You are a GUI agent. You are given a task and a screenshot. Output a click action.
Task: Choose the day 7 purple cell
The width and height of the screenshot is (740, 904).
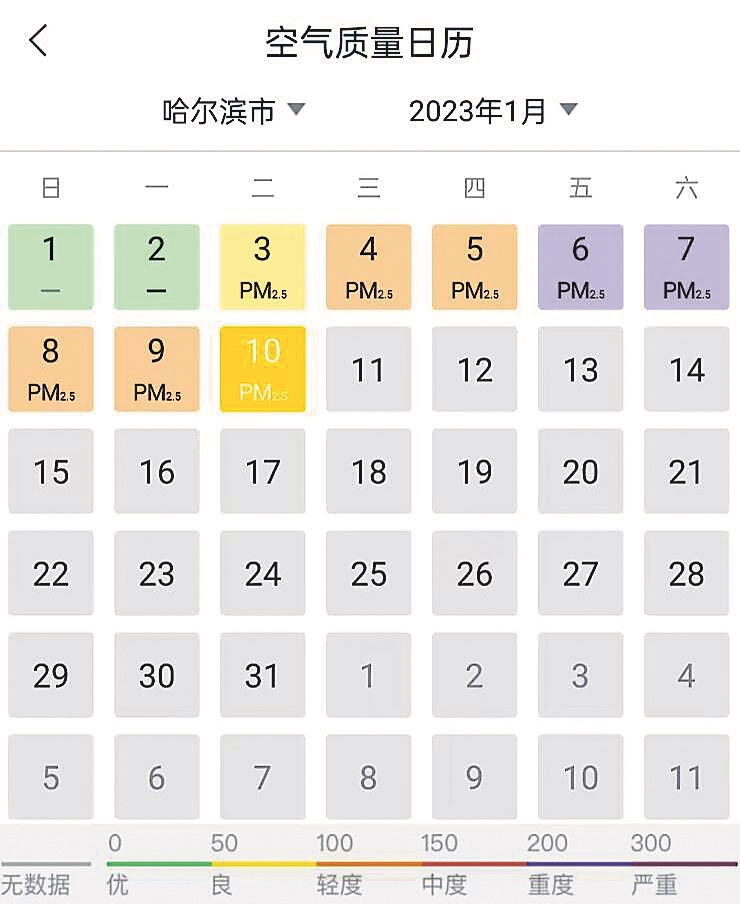tap(686, 267)
